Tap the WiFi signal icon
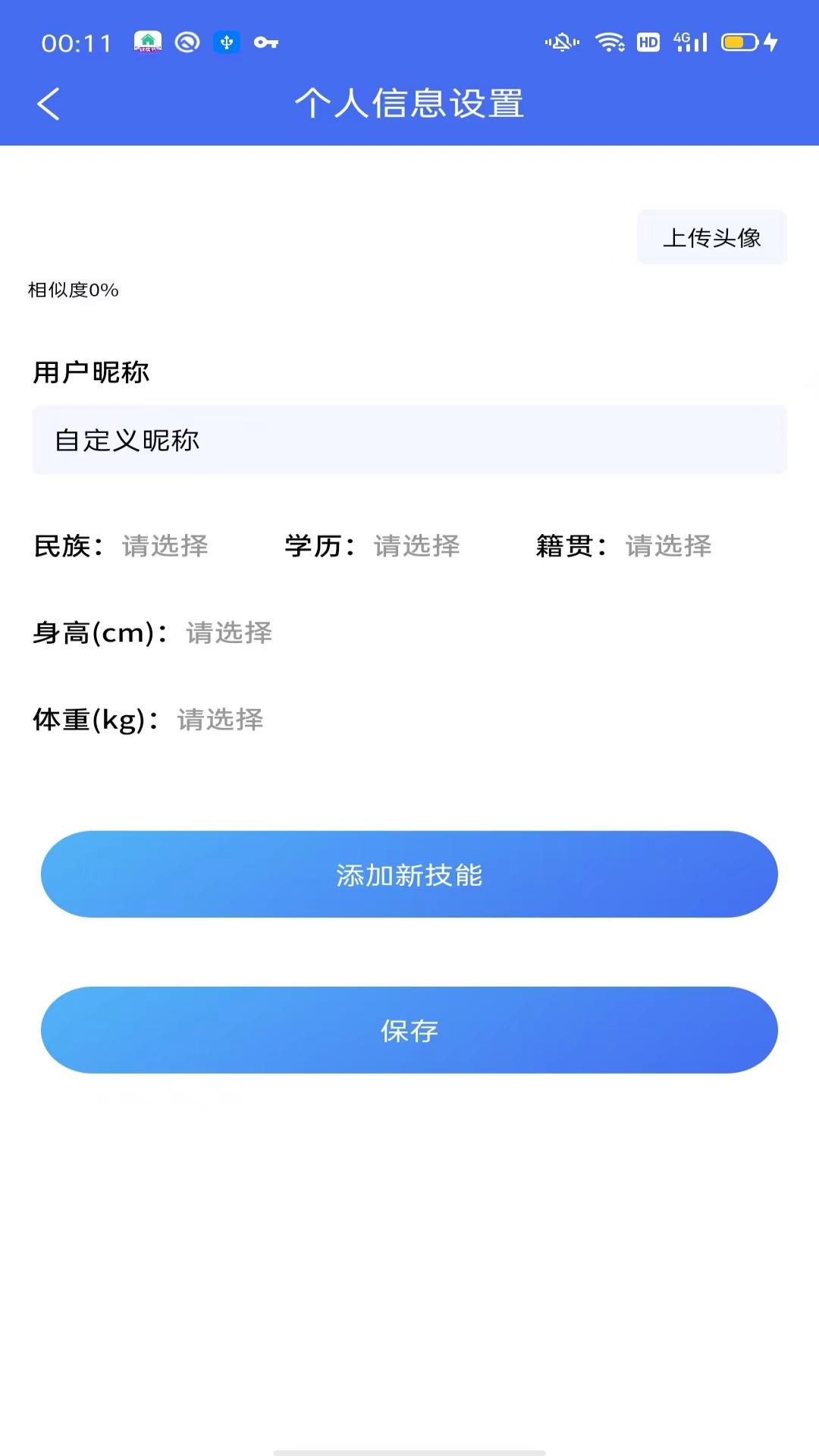 (x=611, y=43)
